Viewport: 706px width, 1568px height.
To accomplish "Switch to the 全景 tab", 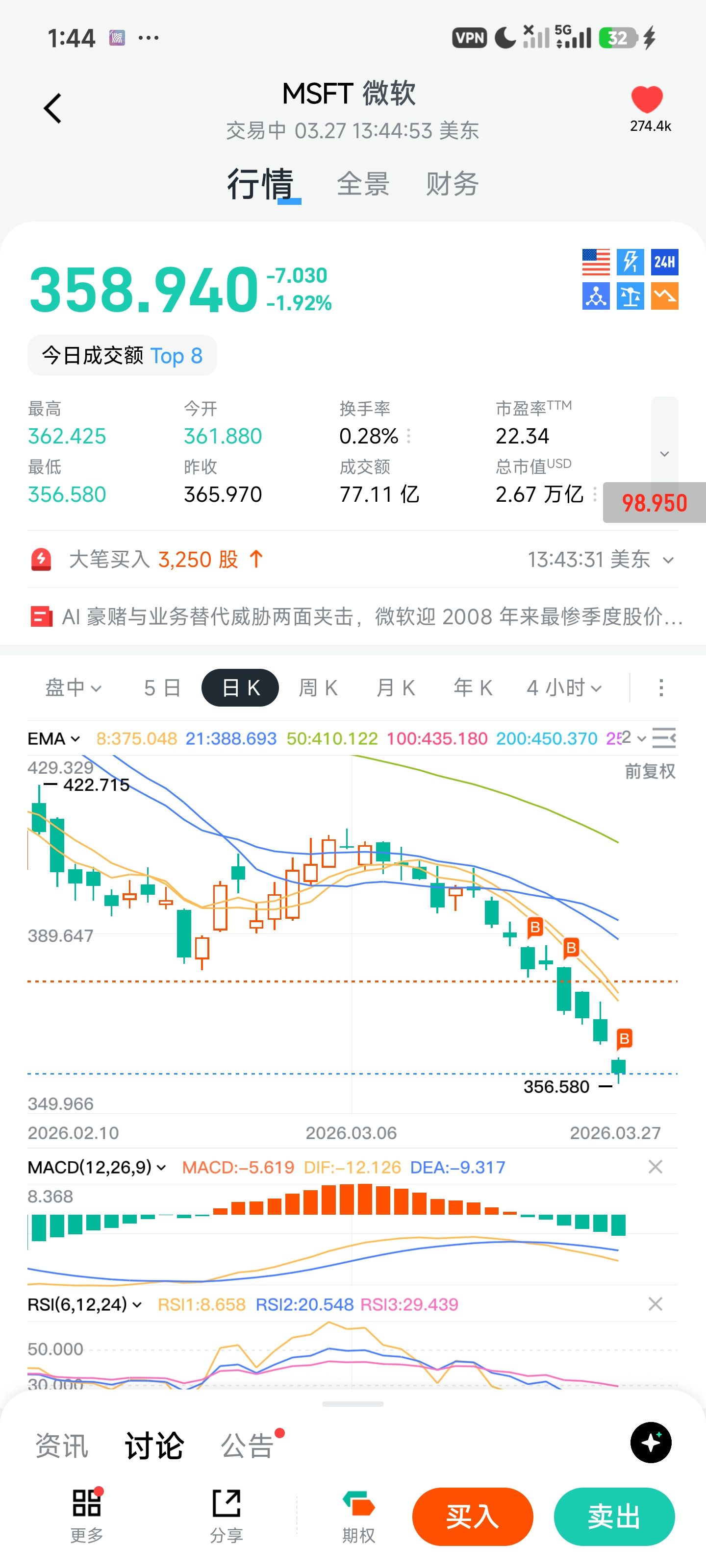I will (x=363, y=184).
